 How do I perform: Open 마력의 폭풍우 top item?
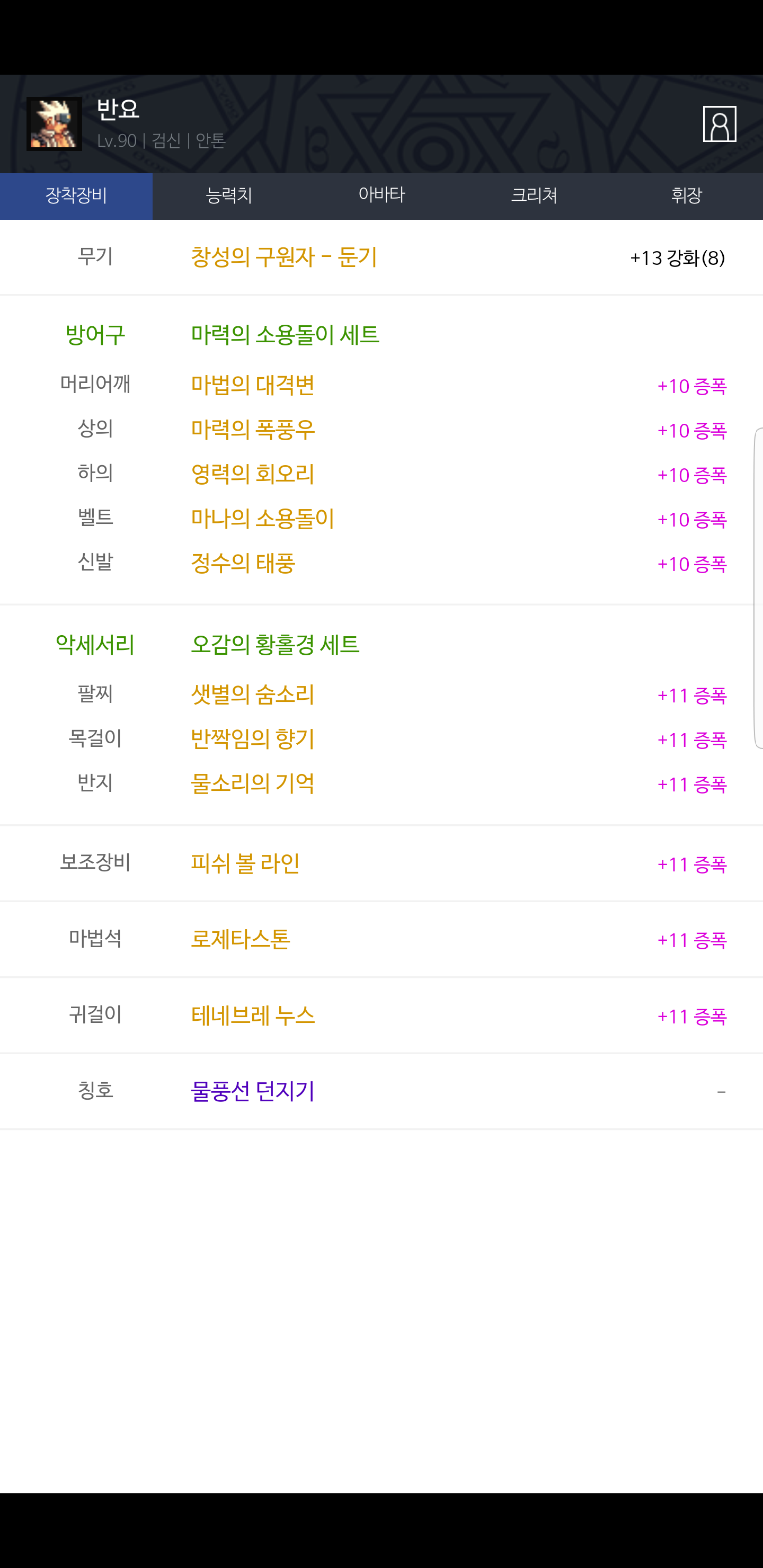(x=253, y=430)
